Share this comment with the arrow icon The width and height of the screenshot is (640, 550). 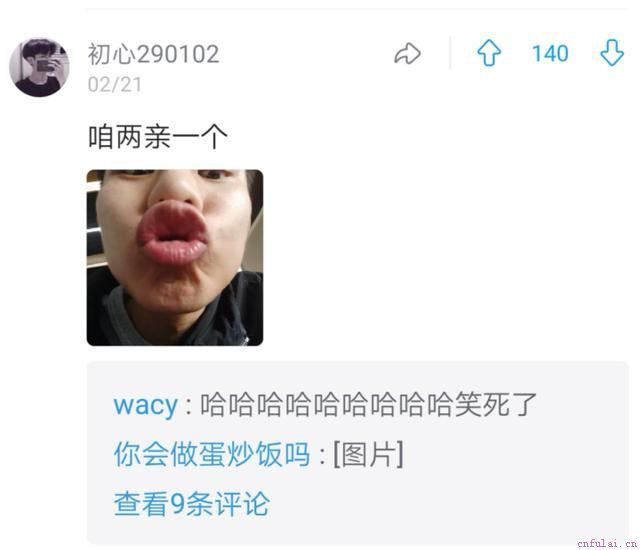coord(407,54)
